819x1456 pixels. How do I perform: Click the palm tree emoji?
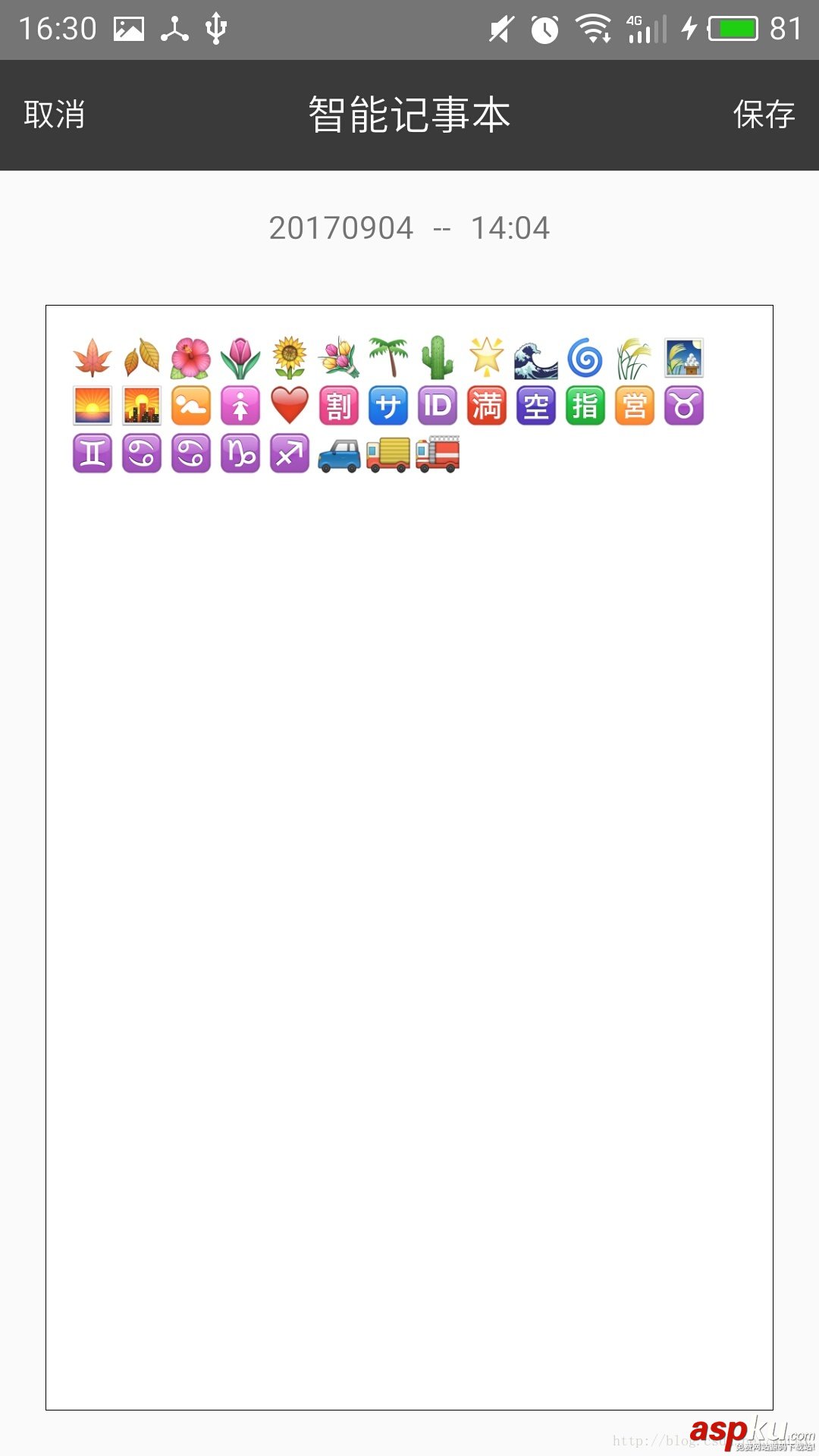tap(388, 356)
